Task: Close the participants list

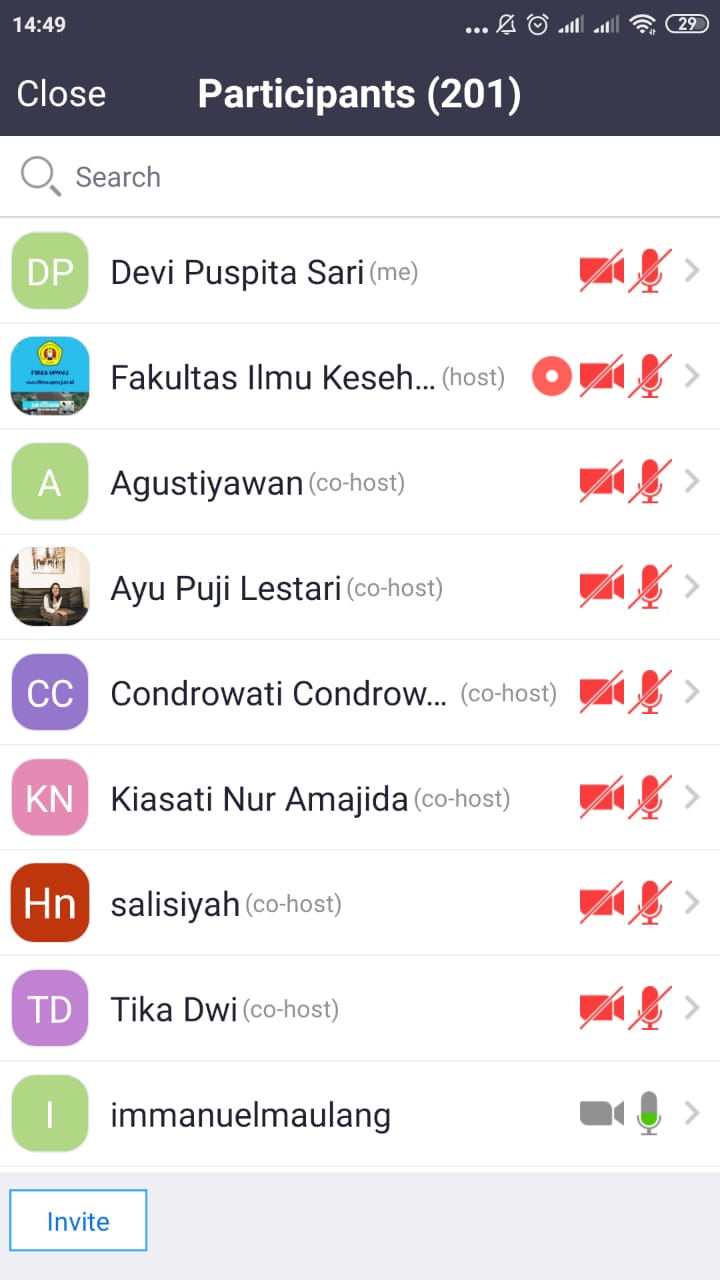Action: coord(61,94)
